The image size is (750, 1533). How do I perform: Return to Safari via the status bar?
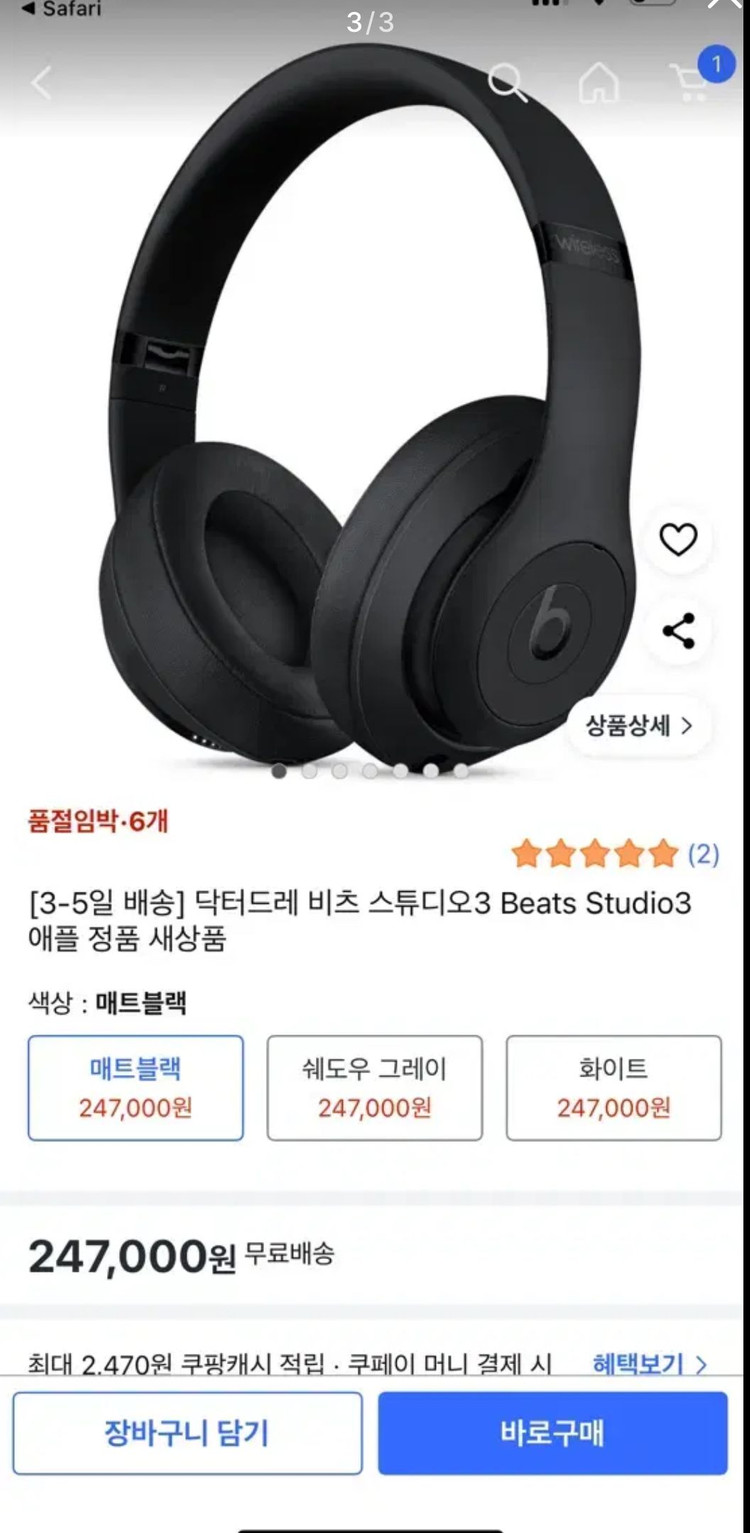(x=60, y=10)
